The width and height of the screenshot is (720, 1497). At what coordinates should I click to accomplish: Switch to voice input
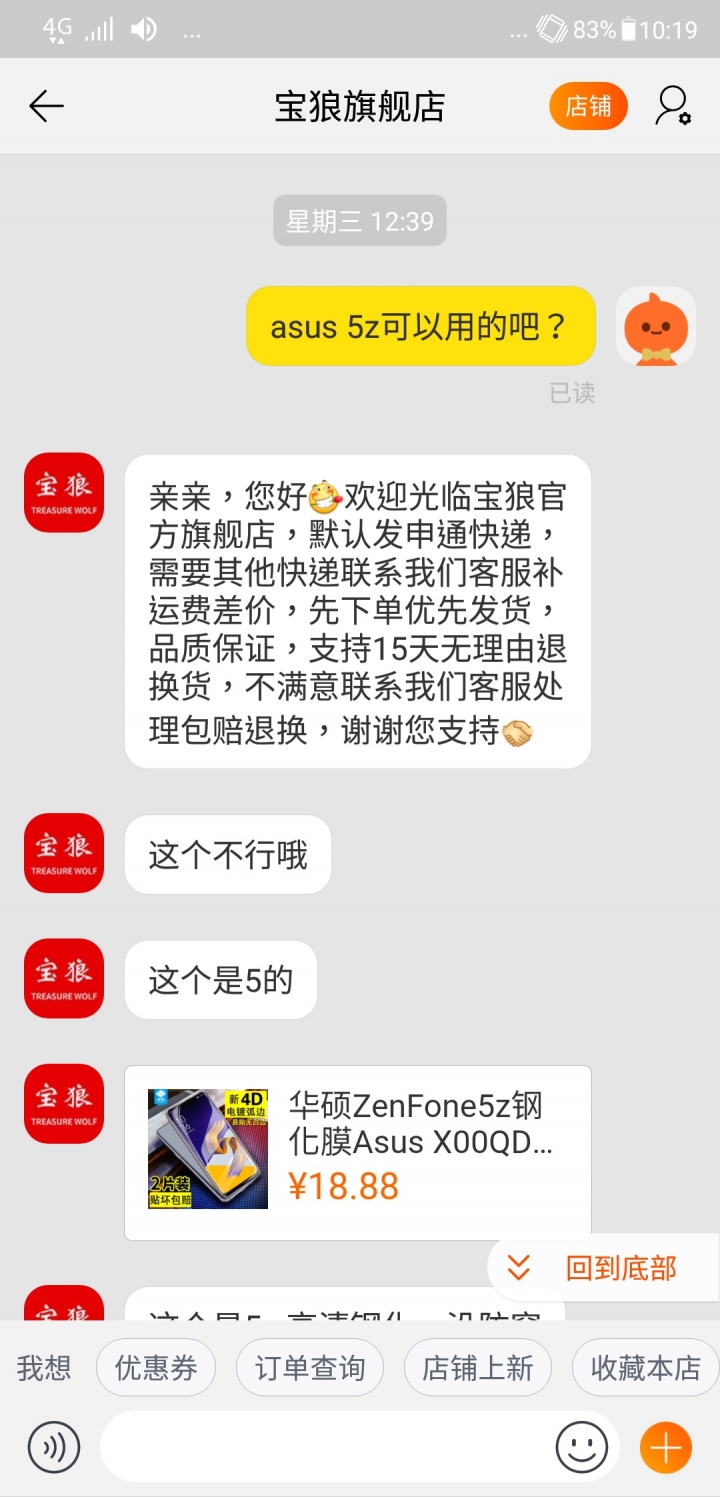[54, 1446]
